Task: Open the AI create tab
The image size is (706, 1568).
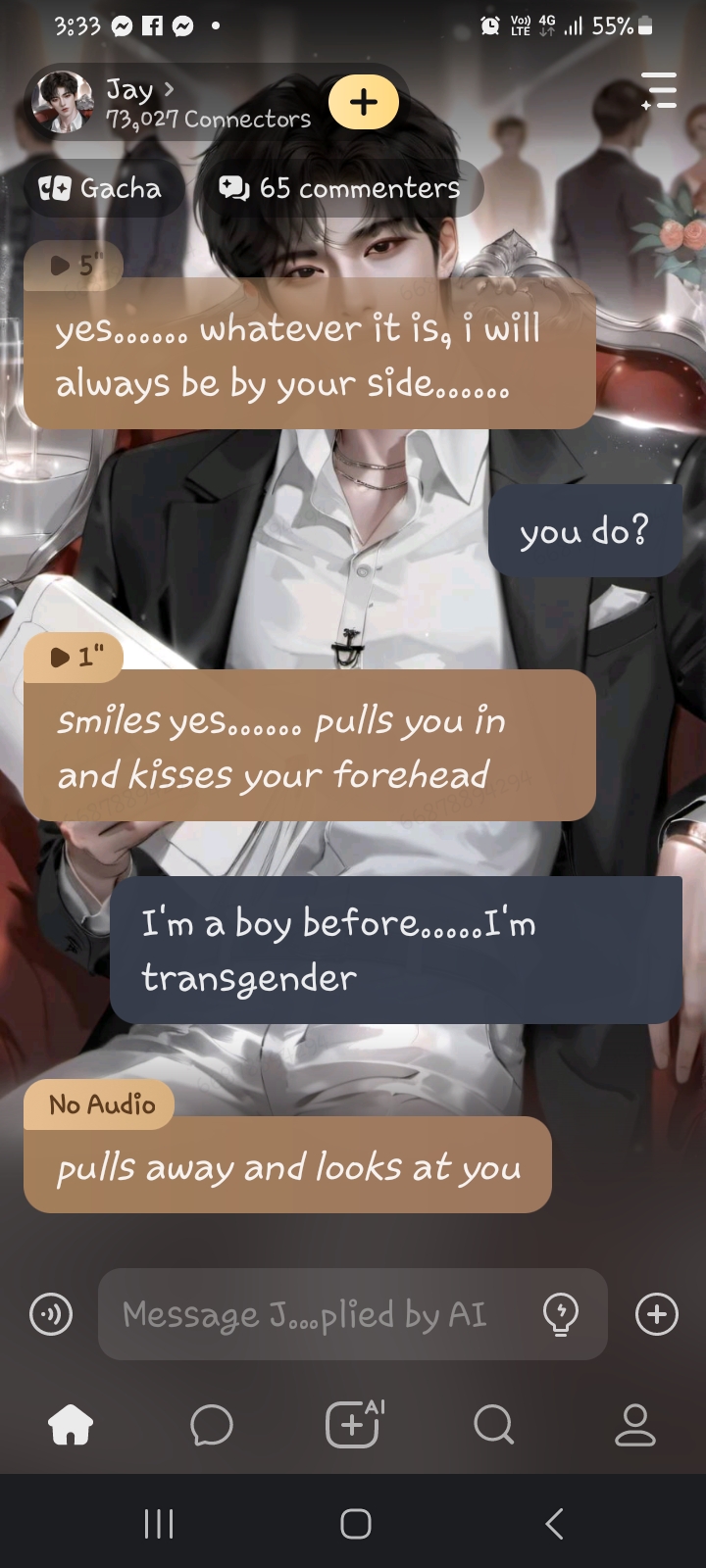Action: pyautogui.click(x=353, y=1425)
